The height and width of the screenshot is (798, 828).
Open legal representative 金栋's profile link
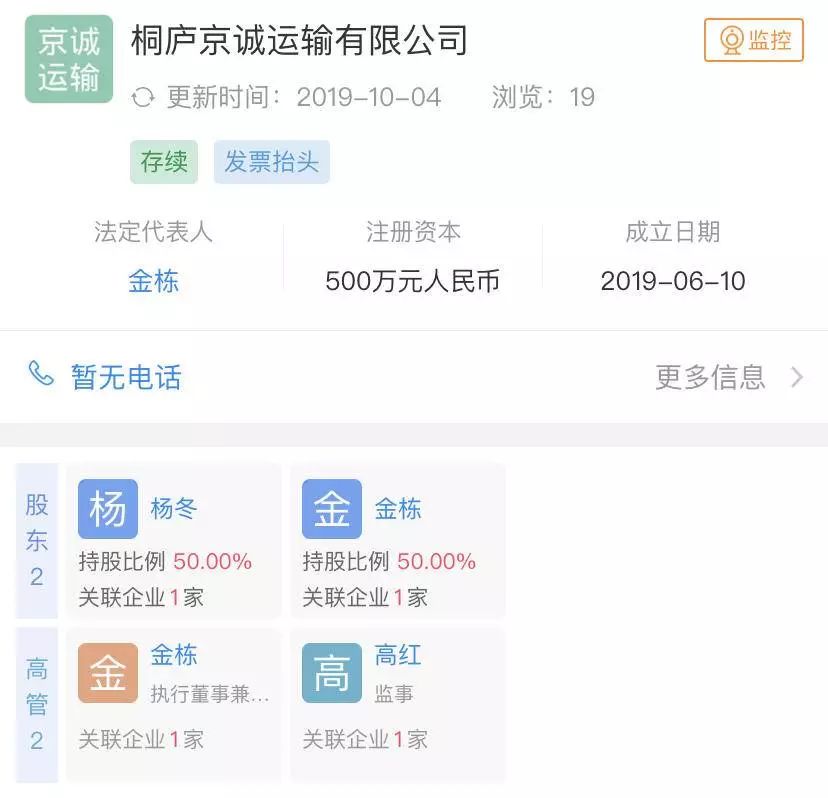click(x=153, y=281)
